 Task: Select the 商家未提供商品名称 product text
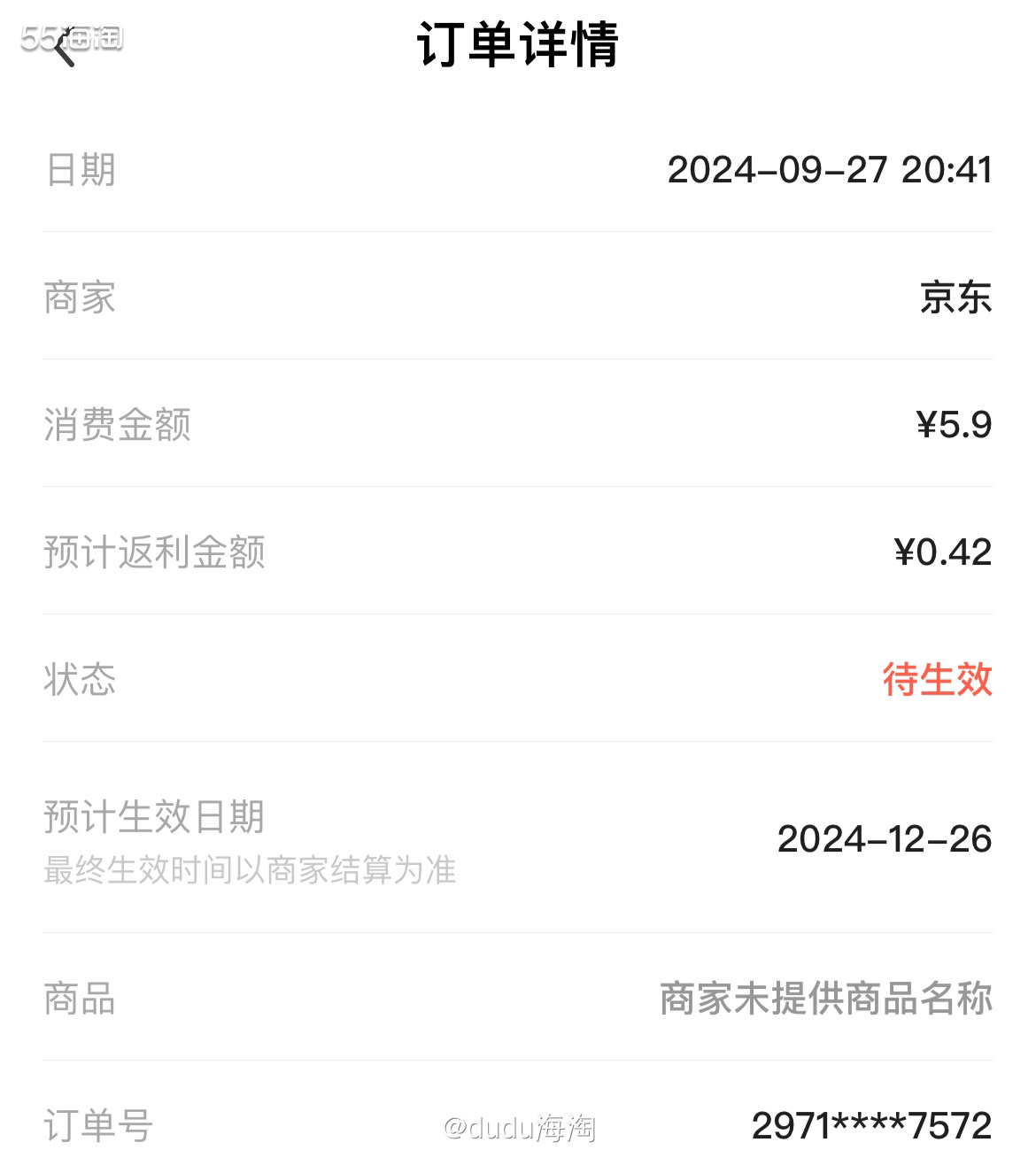(x=827, y=999)
